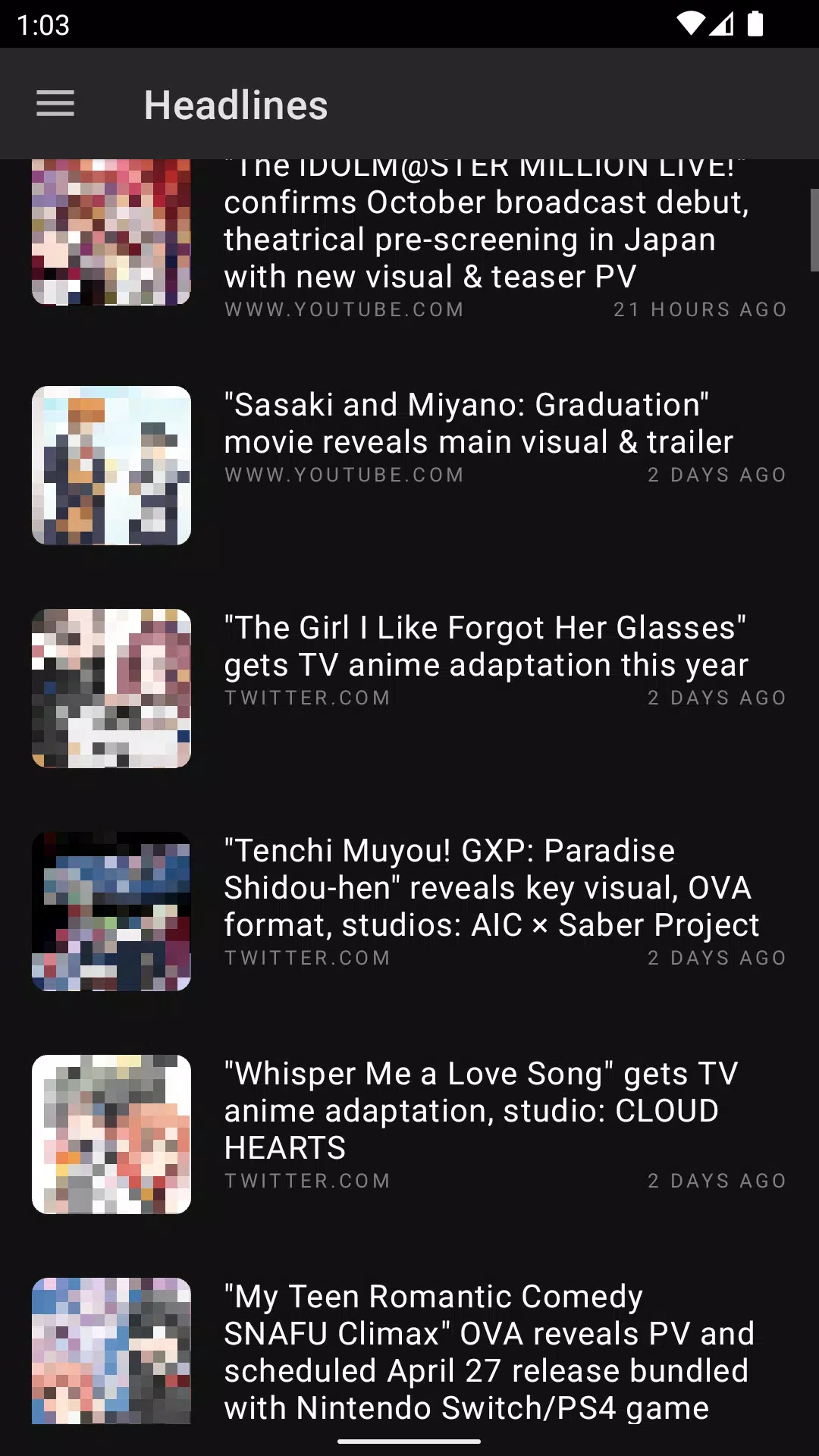The image size is (819, 1456).
Task: Select the Wi-Fi status icon
Action: [689, 24]
